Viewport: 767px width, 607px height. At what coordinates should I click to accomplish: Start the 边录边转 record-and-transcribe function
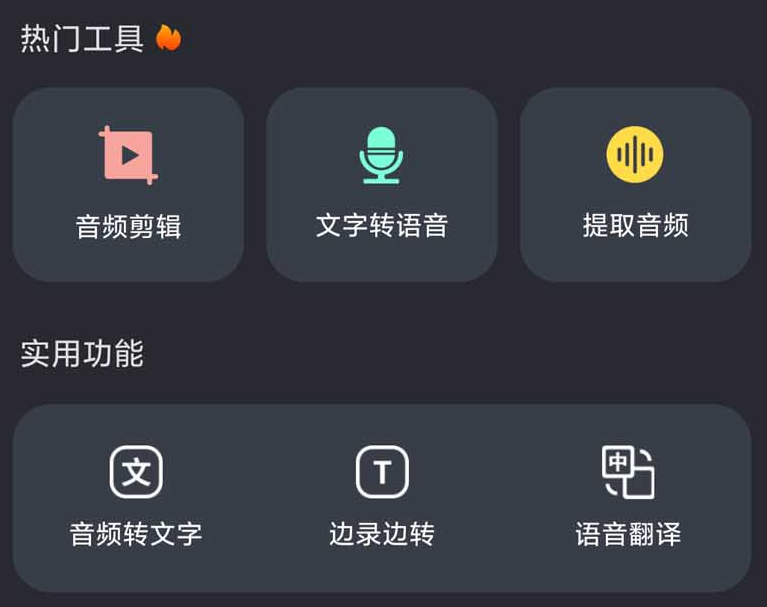point(381,497)
